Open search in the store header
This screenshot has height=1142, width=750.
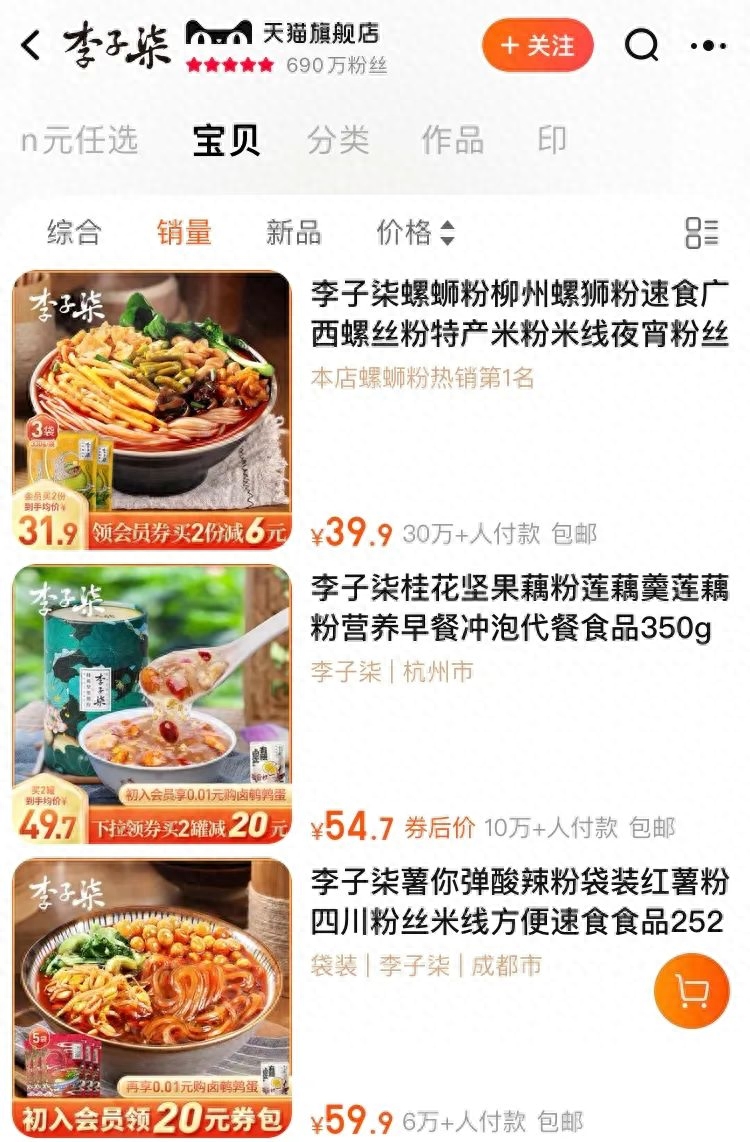pyautogui.click(x=641, y=46)
